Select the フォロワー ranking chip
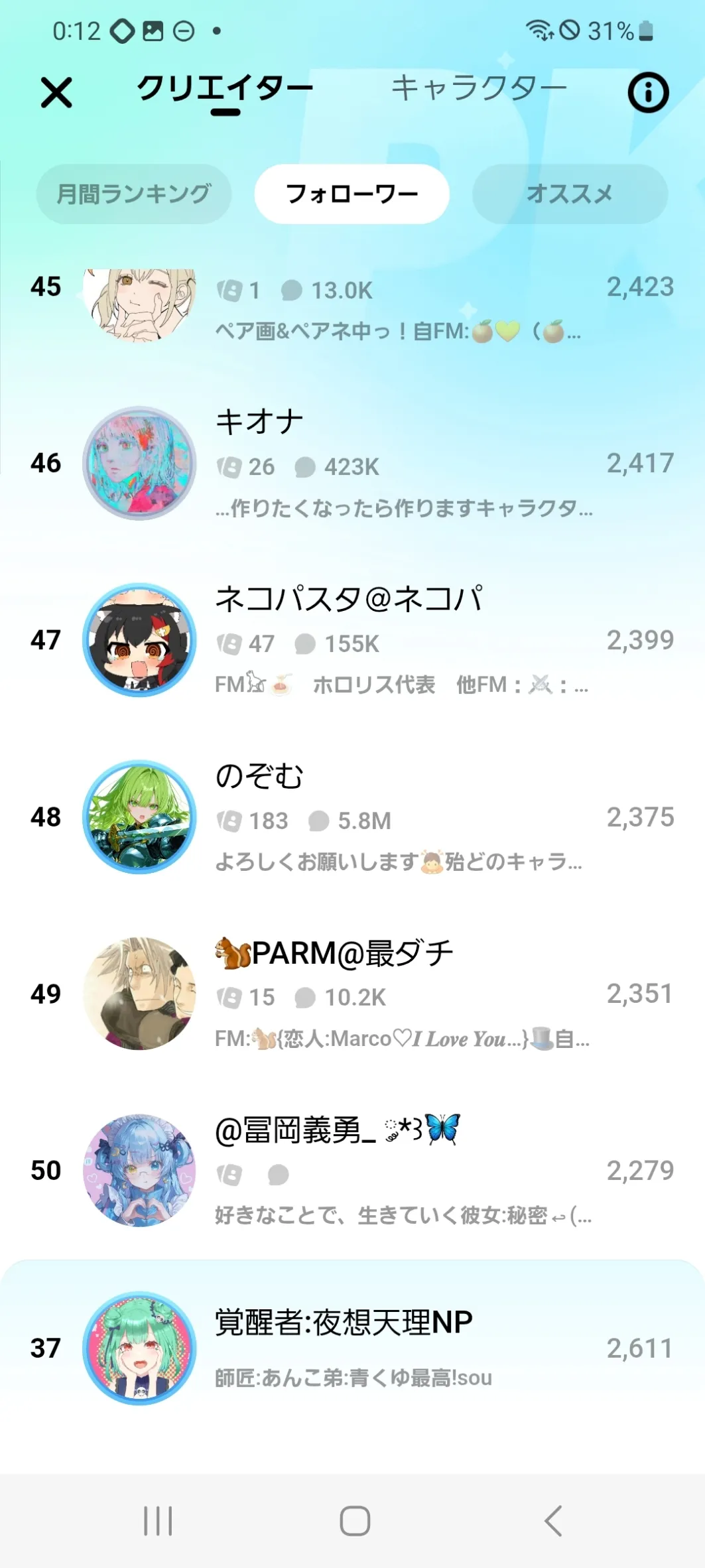The image size is (705, 1568). 352,194
